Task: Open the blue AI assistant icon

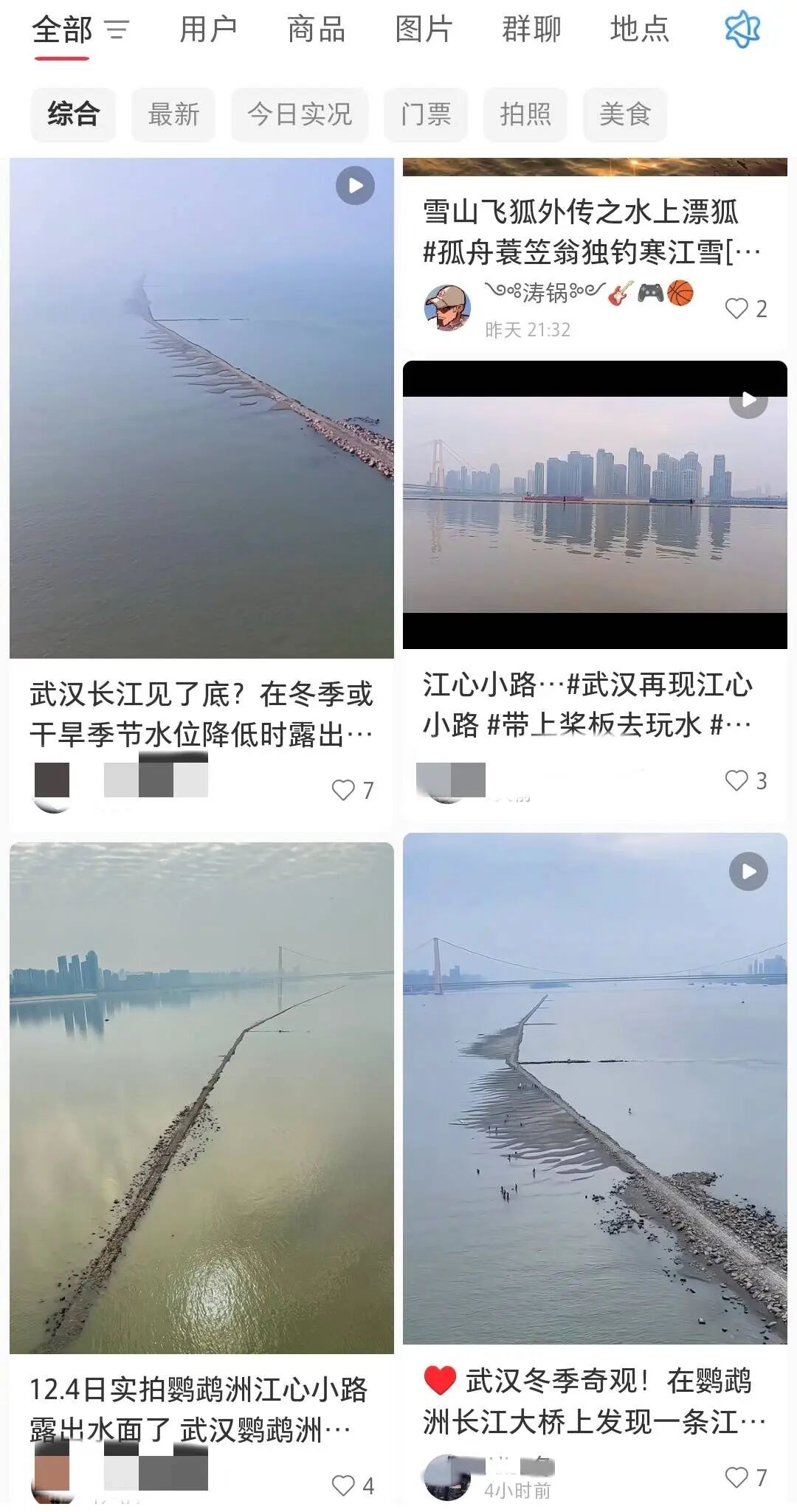Action: [742, 30]
